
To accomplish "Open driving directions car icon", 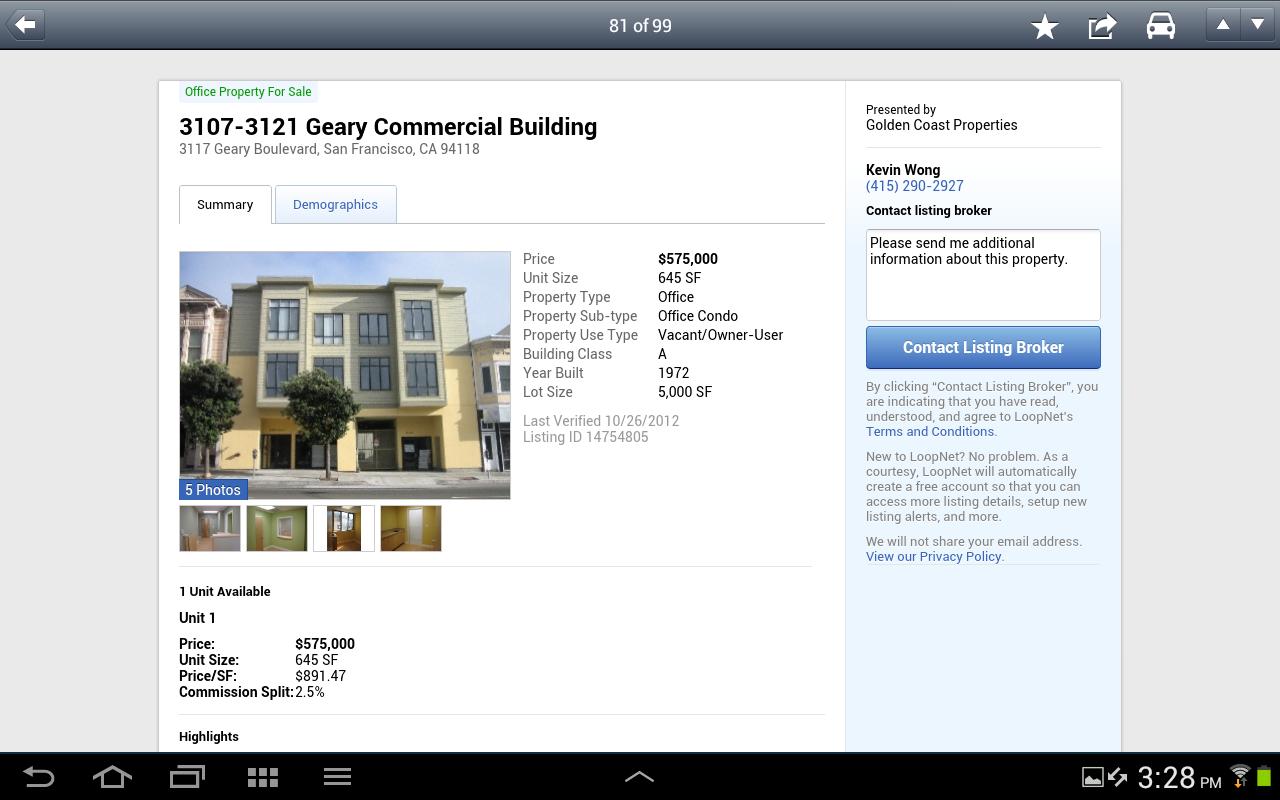I will (1160, 26).
